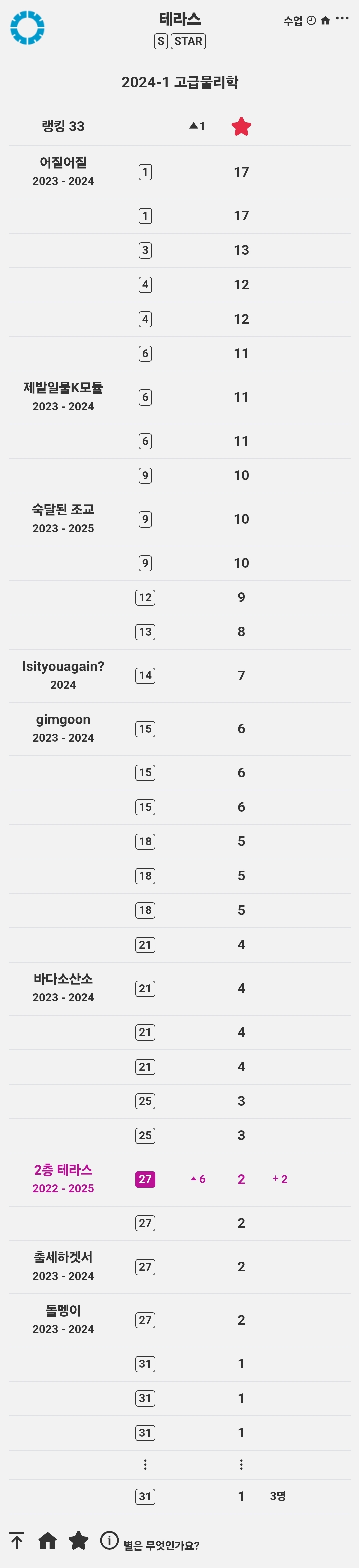This screenshot has height=1568, width=359.
Task: Go home using the bottom house icon
Action: click(47, 1541)
